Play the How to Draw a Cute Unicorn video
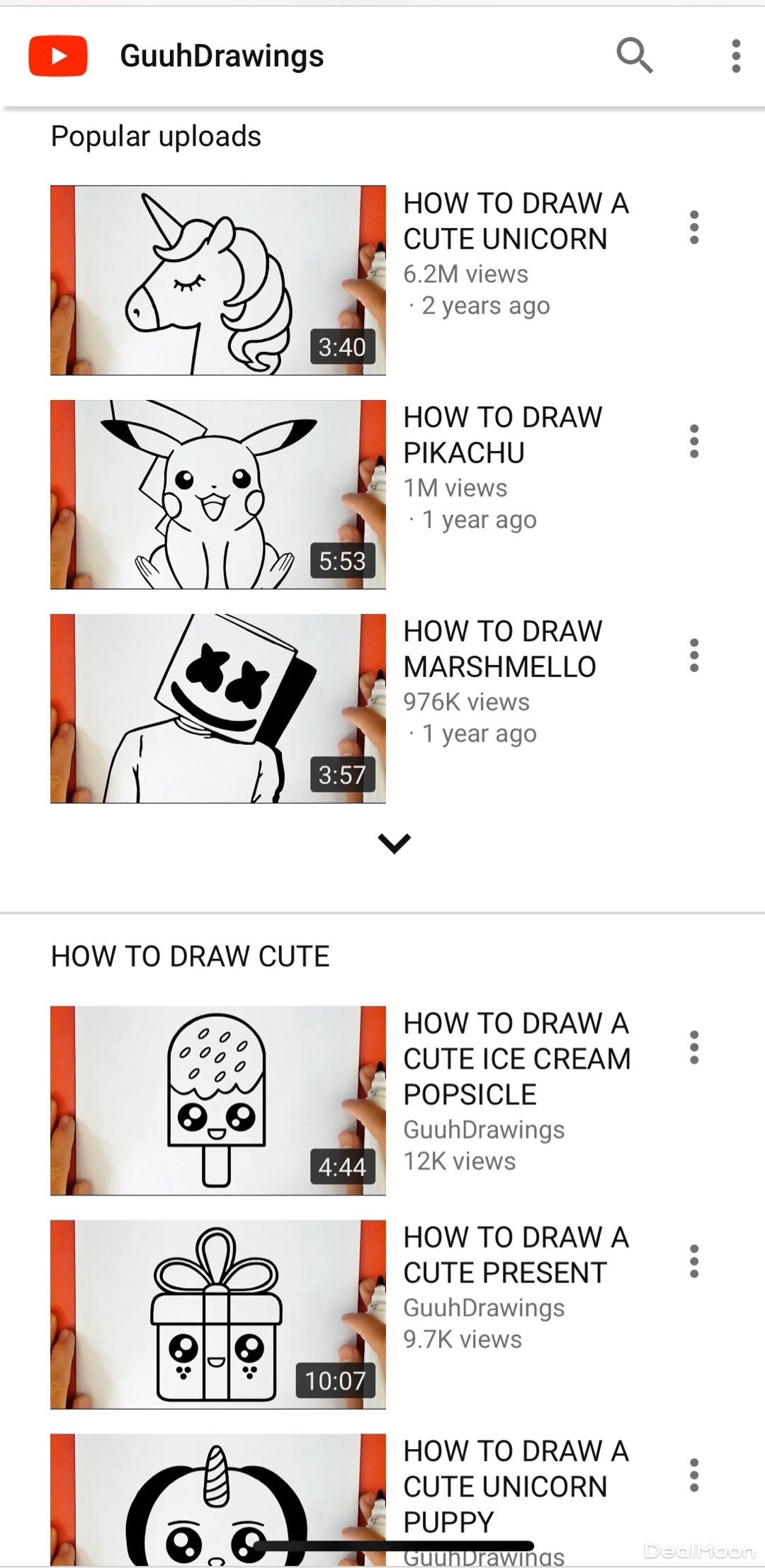765x1568 pixels. tap(218, 280)
